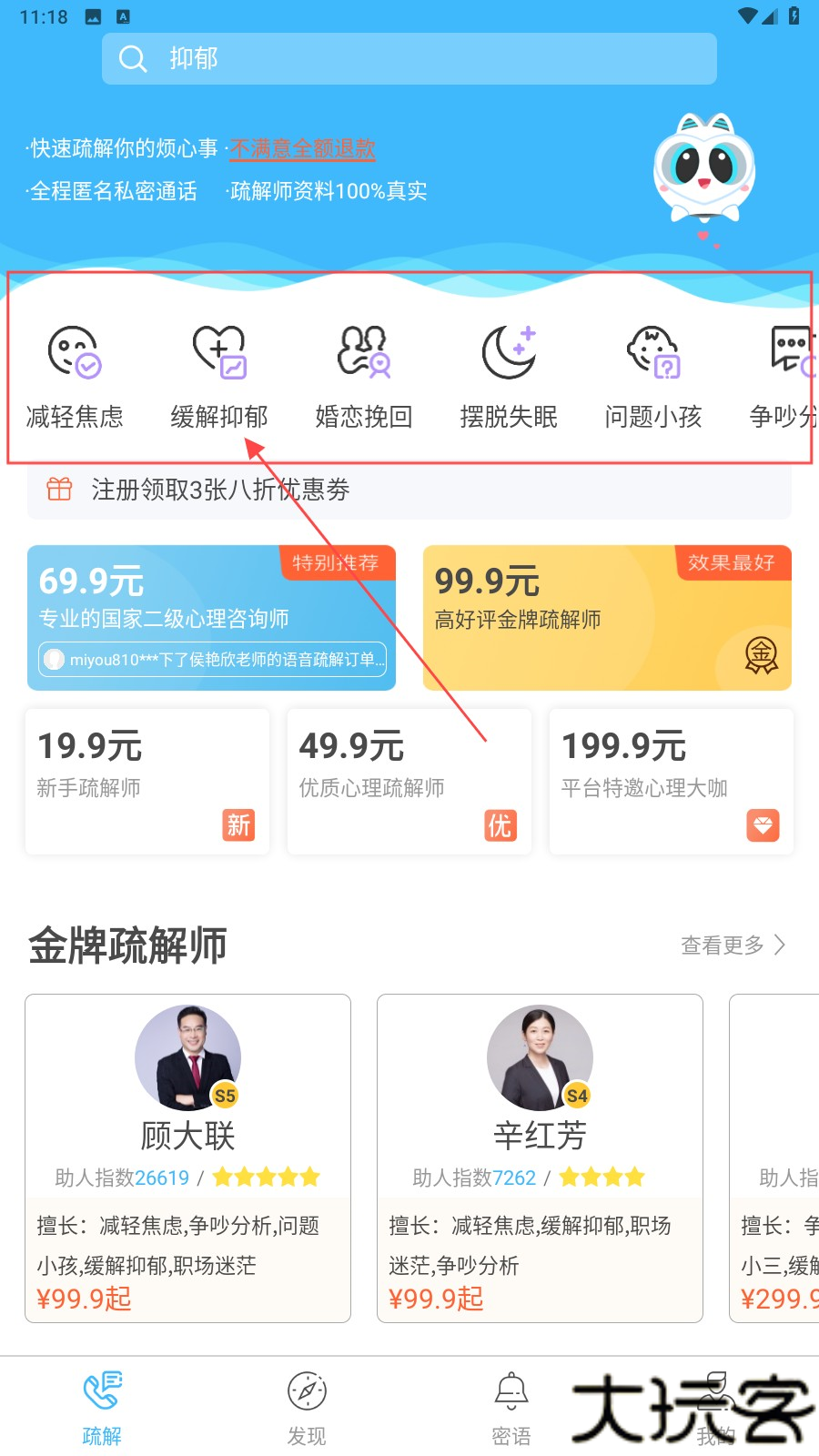
Task: Tap the 注册领取3张八折优惠券 banner
Action: pos(409,490)
